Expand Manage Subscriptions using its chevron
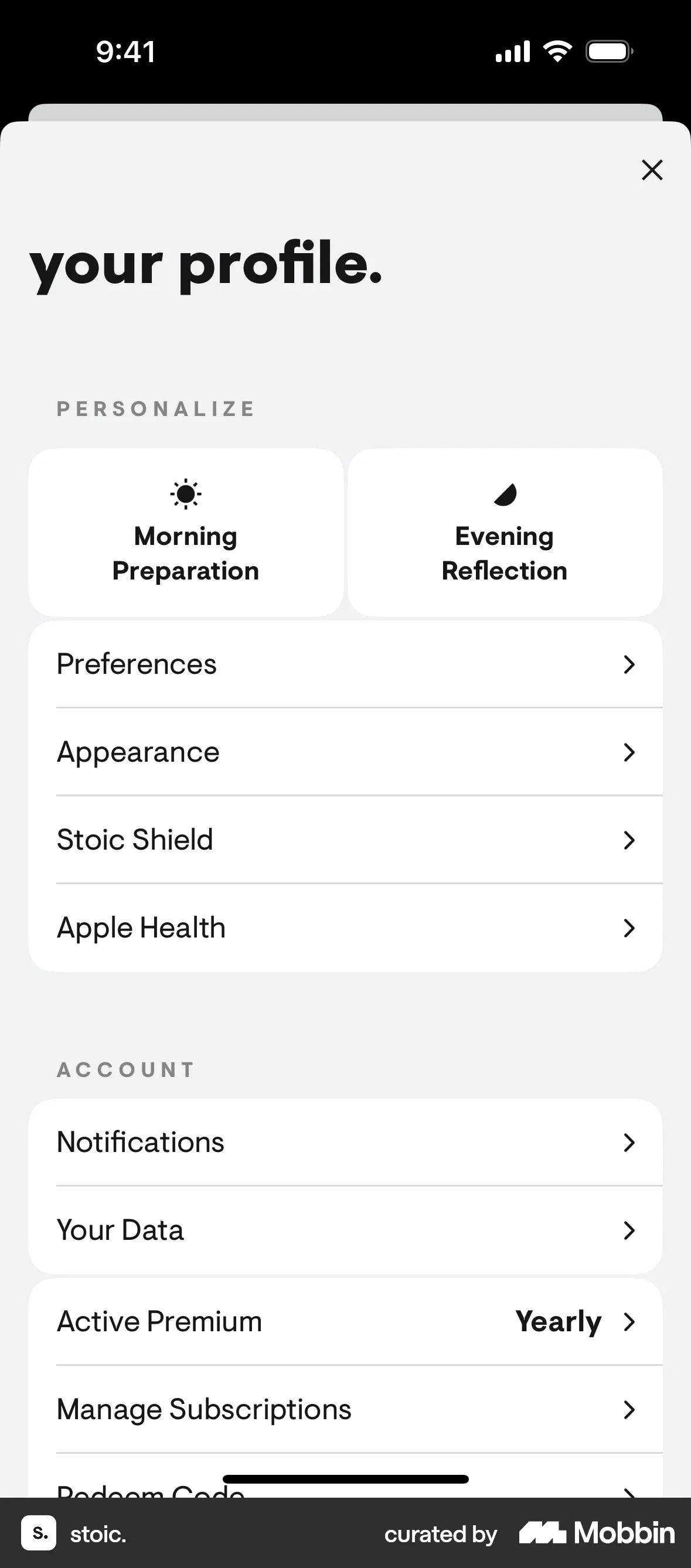Image resolution: width=691 pixels, height=1568 pixels. pyautogui.click(x=630, y=1409)
